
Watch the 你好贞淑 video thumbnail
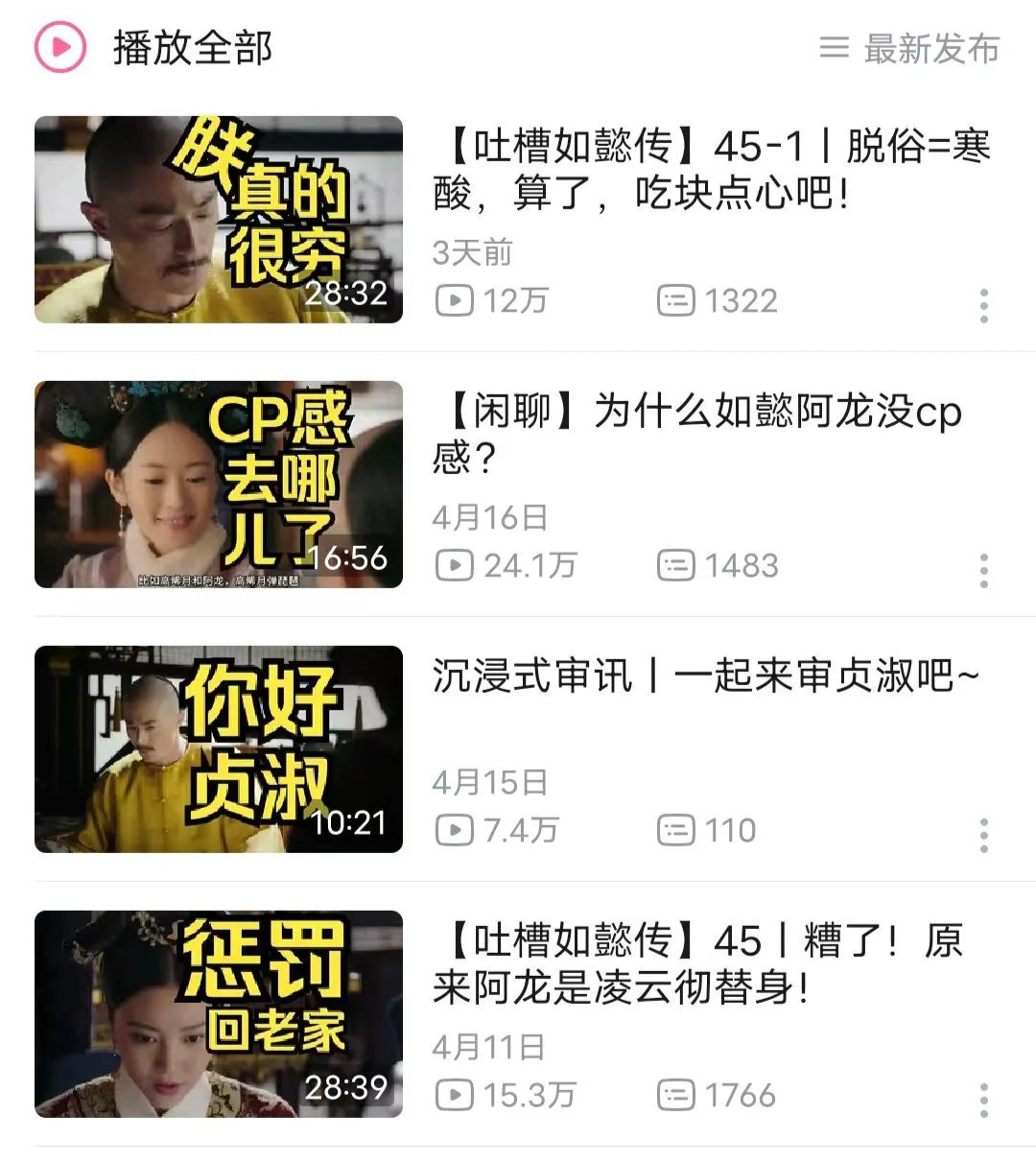point(219,749)
